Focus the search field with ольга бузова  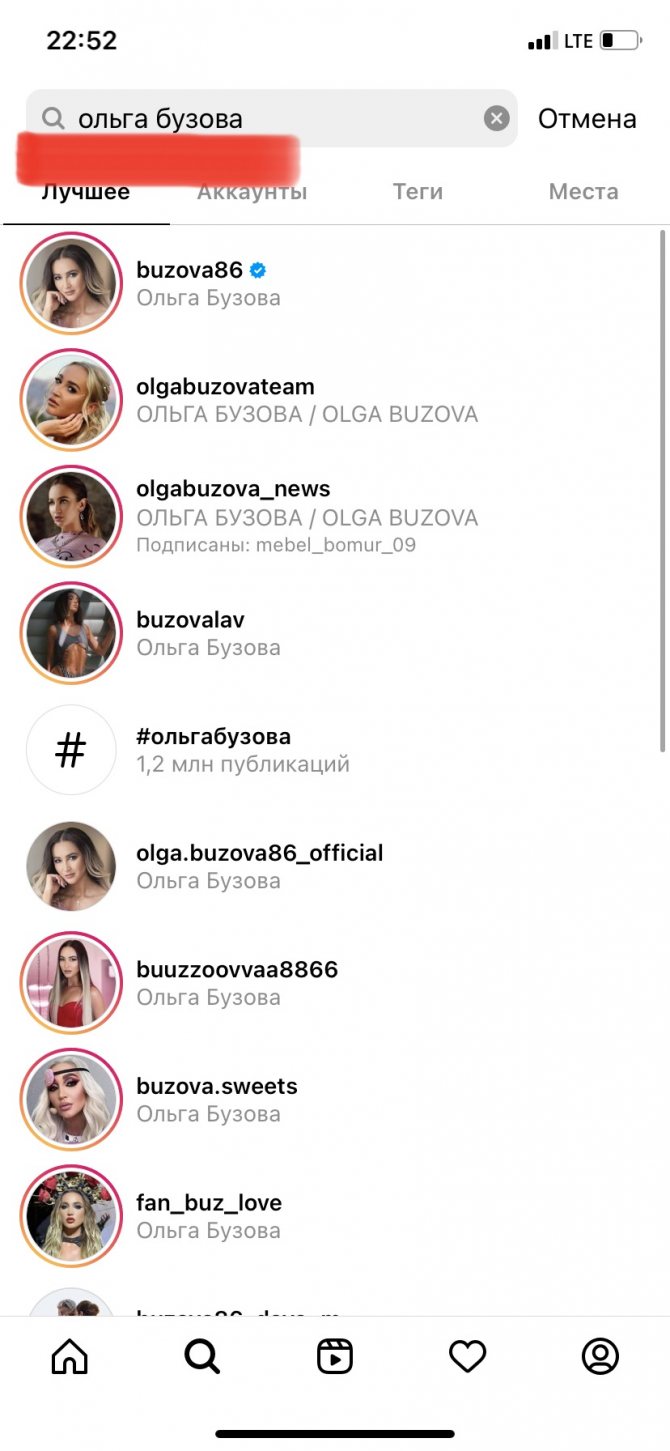[270, 119]
